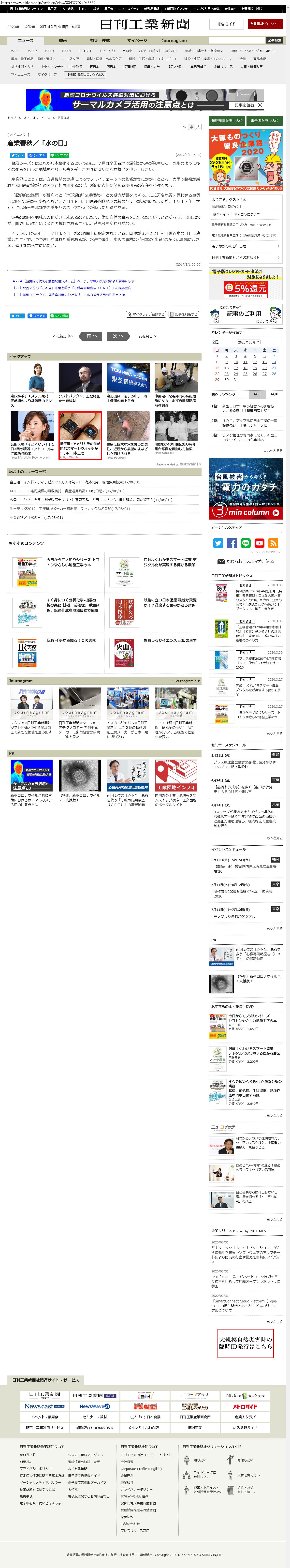The height and width of the screenshot is (1568, 290).
Task: Go to the 次へ article
Action: (118, 335)
